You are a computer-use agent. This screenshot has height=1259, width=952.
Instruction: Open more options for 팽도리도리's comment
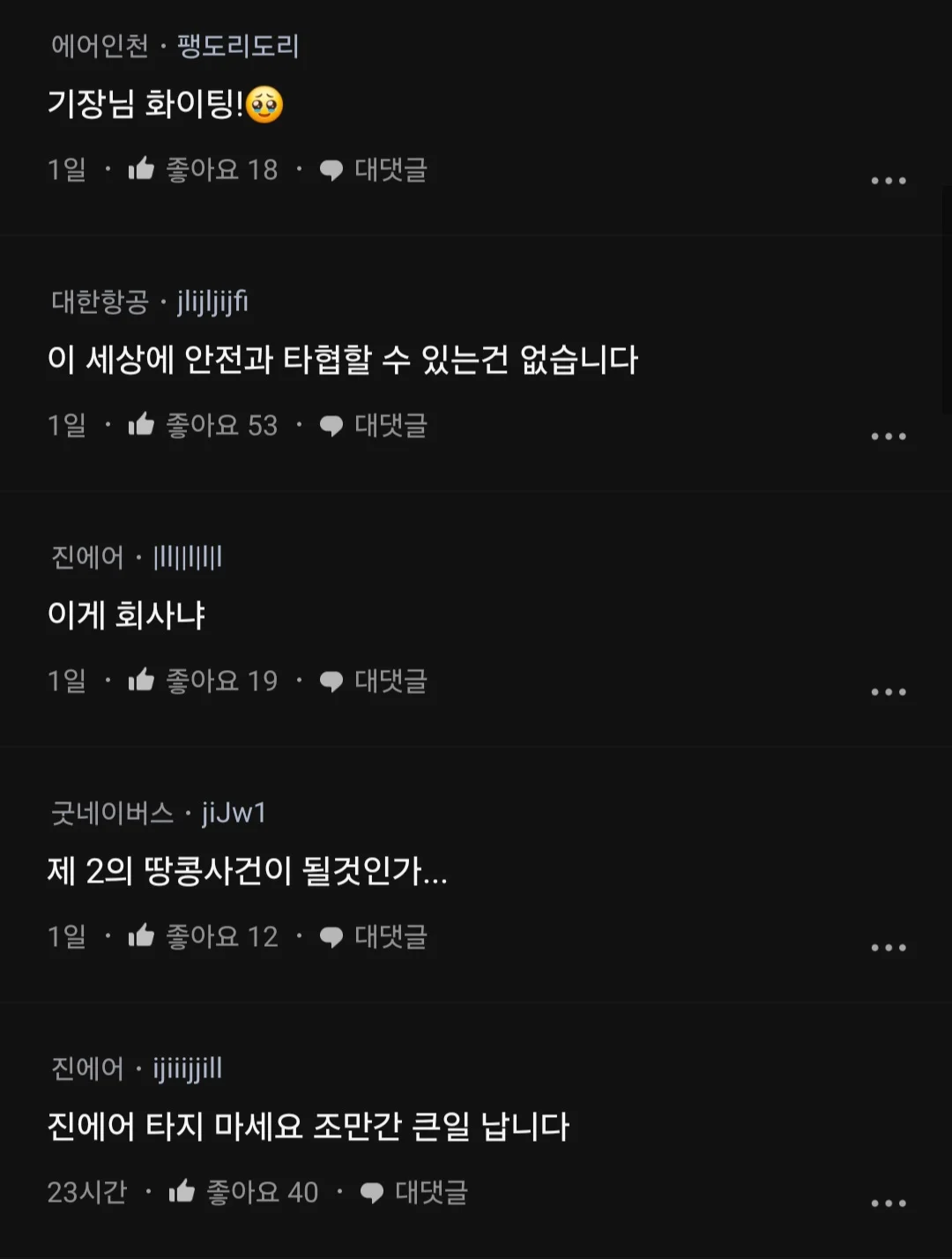(x=888, y=181)
